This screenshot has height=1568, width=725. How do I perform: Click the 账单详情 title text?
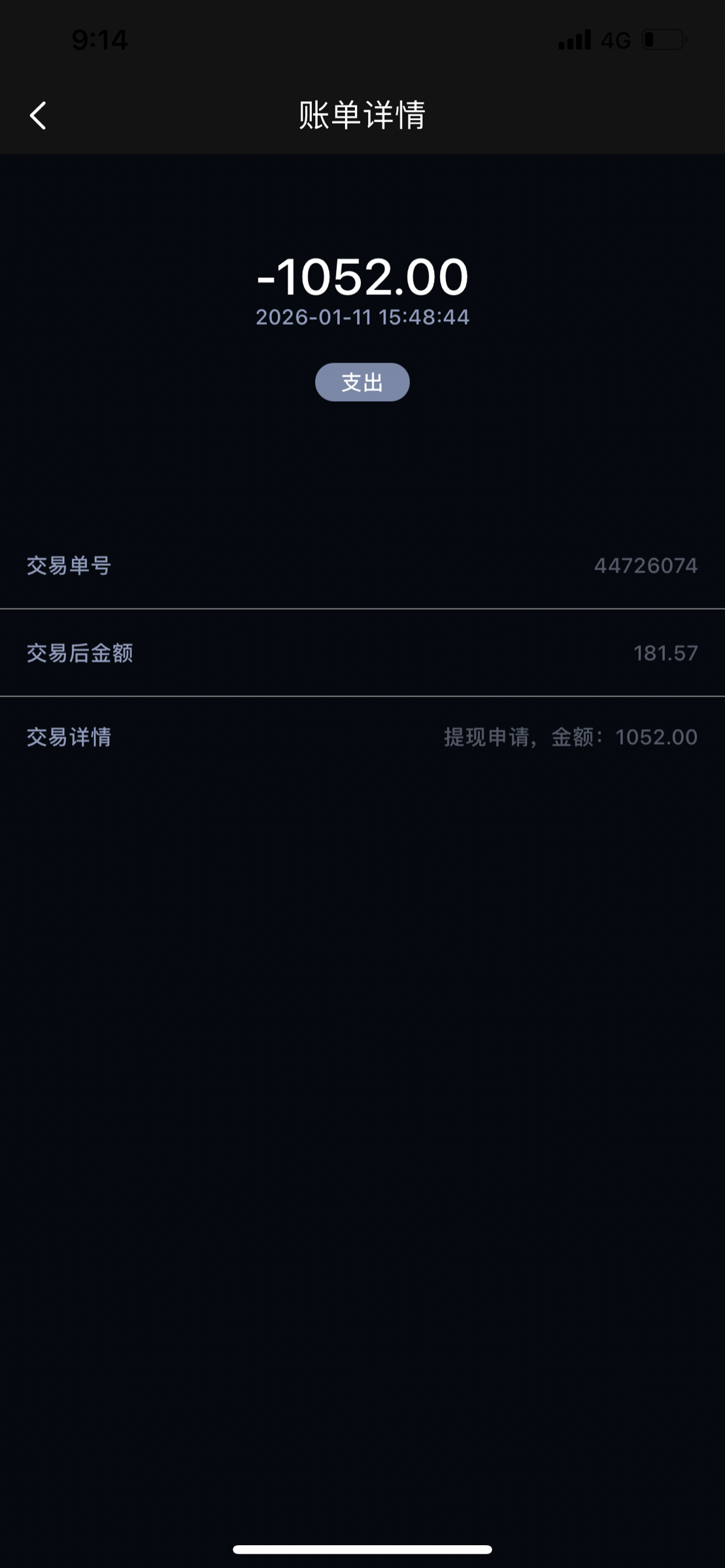coord(362,112)
